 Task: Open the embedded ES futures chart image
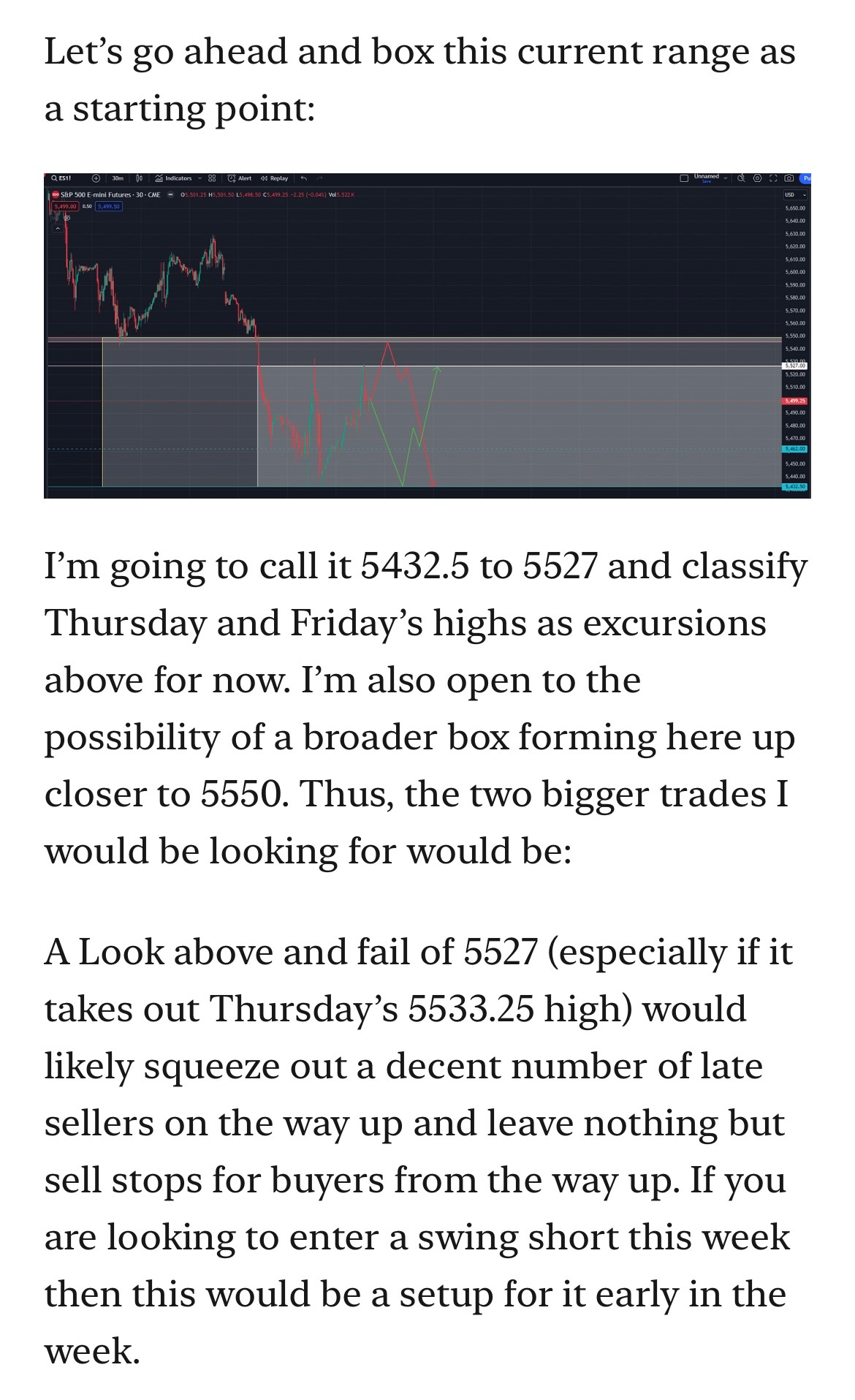427,336
